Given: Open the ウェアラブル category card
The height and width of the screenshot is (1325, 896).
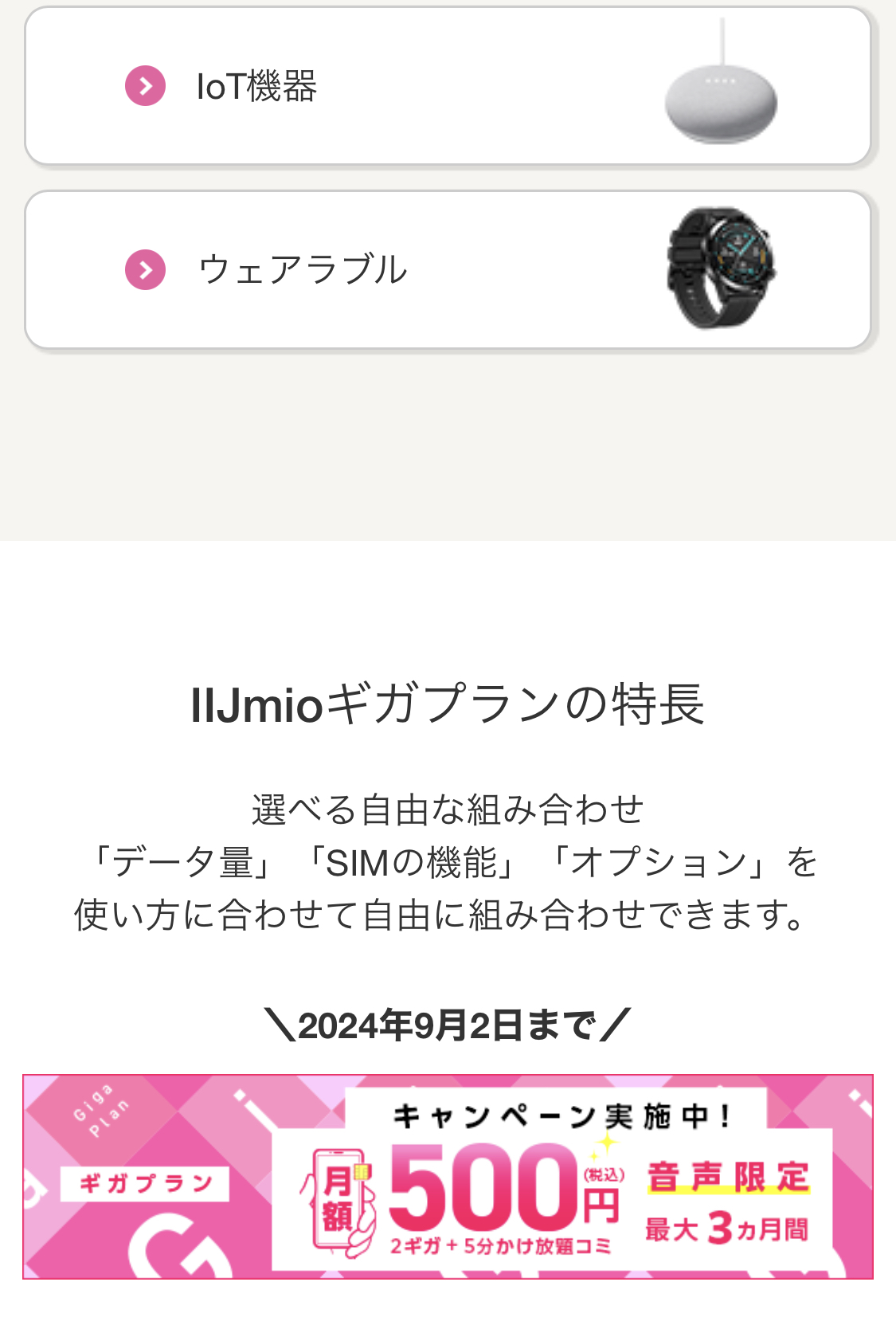Looking at the screenshot, I should click(x=448, y=269).
